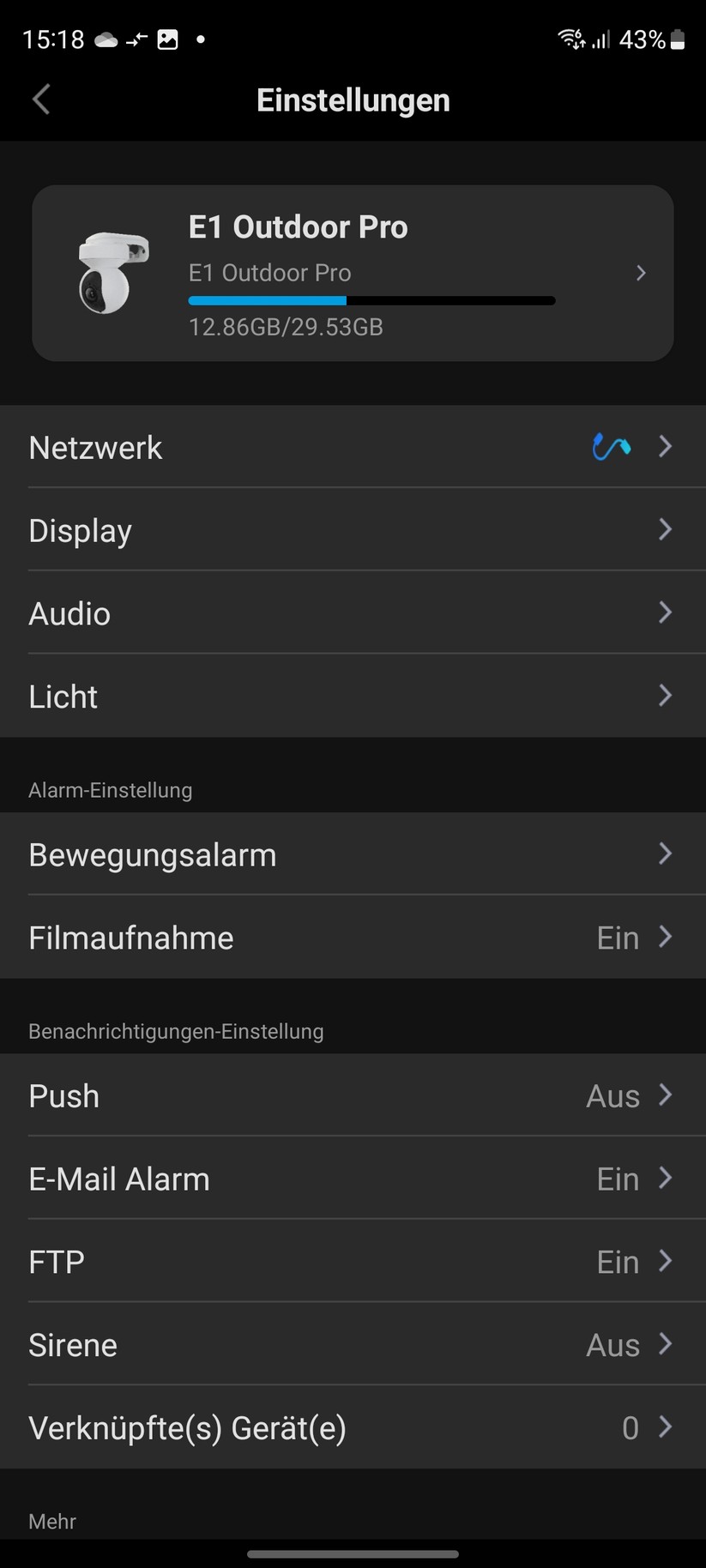Open Verknüpfte(s) Gerät(e) row
Image resolution: width=706 pixels, height=1568 pixels.
pyautogui.click(x=353, y=1428)
